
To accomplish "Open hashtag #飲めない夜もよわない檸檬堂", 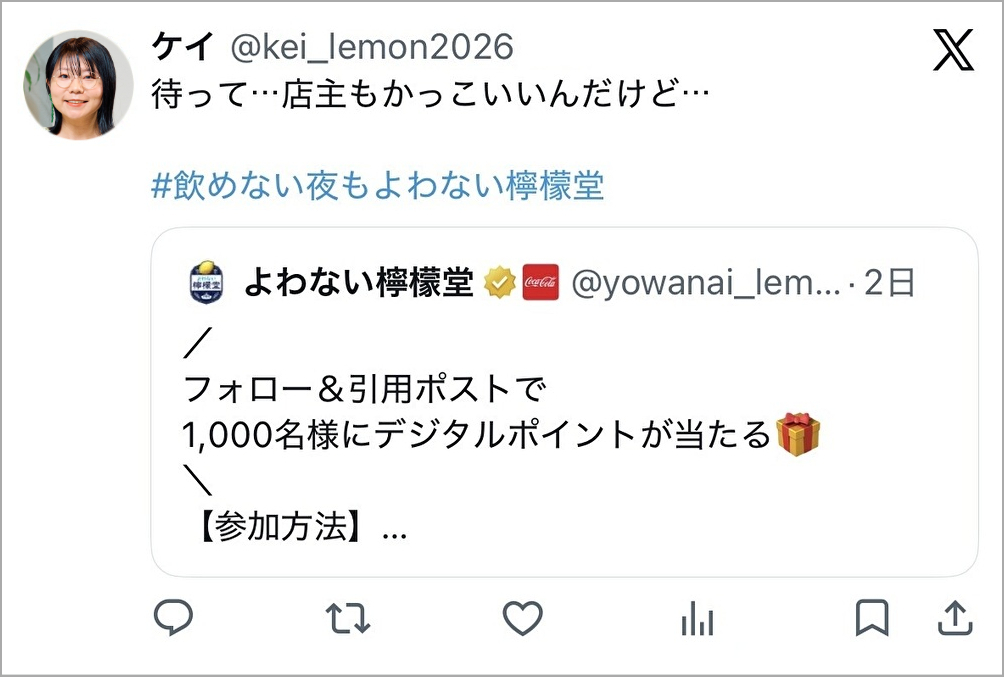I will coord(378,186).
